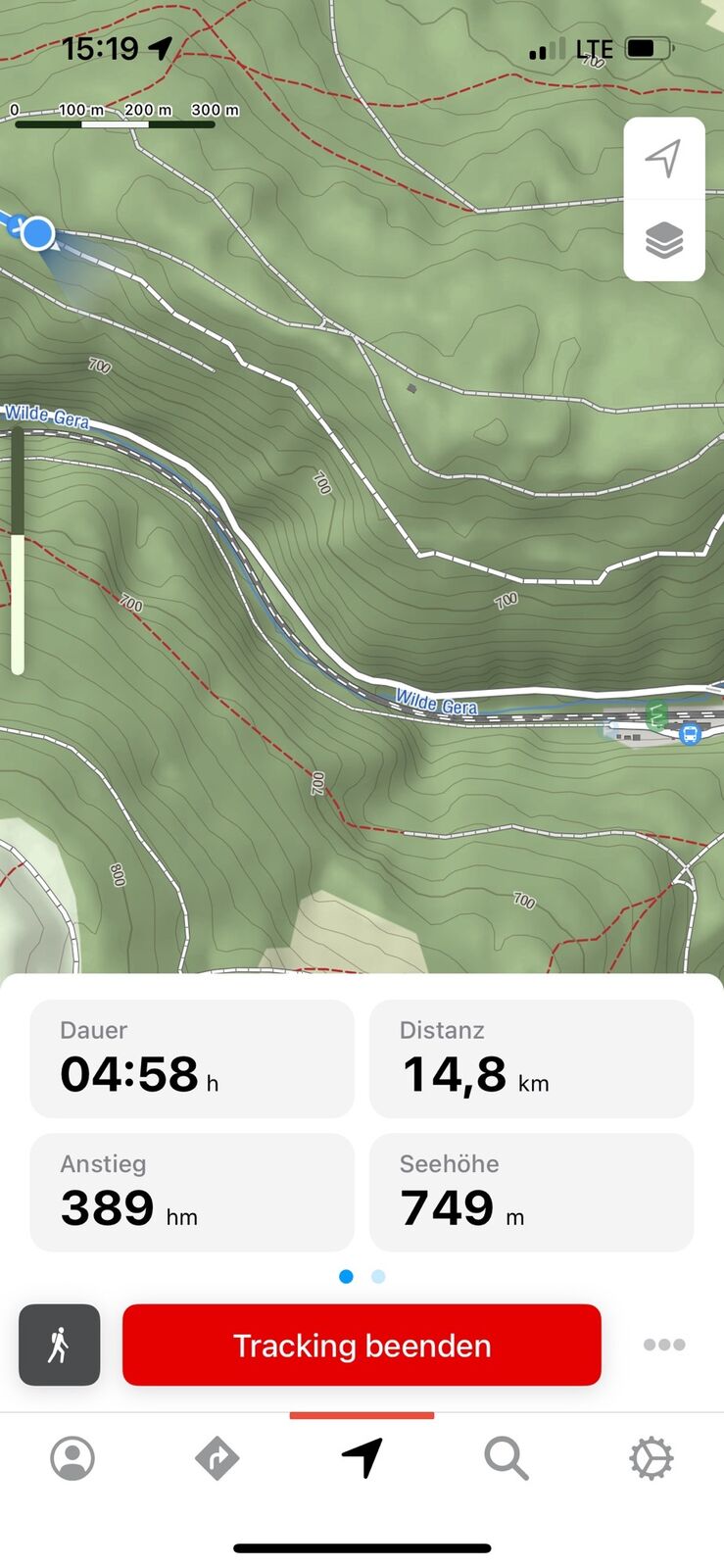
Task: Tap the bus stop marker on map
Action: click(x=690, y=733)
